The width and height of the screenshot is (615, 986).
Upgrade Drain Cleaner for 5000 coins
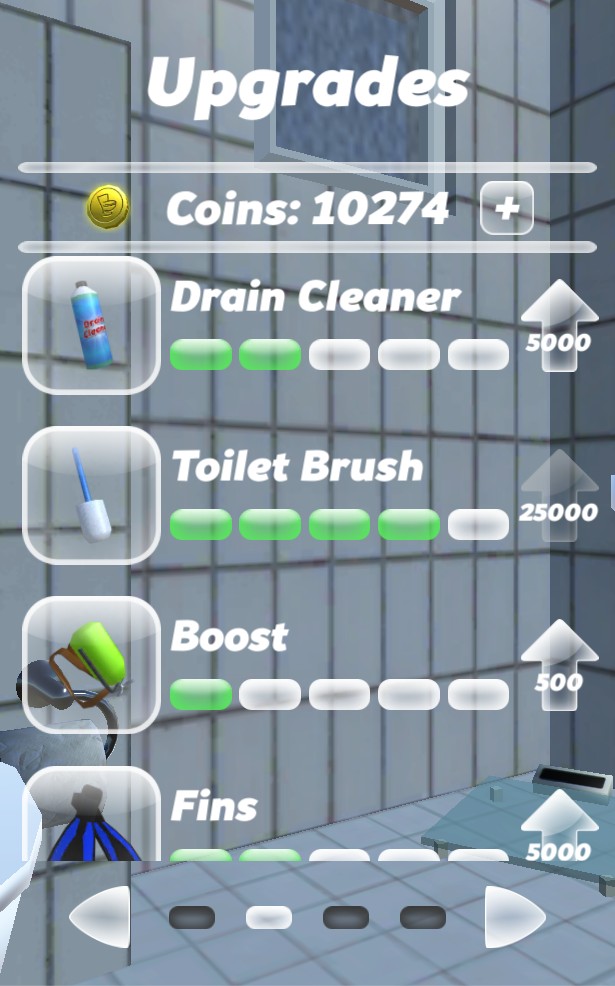click(x=559, y=326)
